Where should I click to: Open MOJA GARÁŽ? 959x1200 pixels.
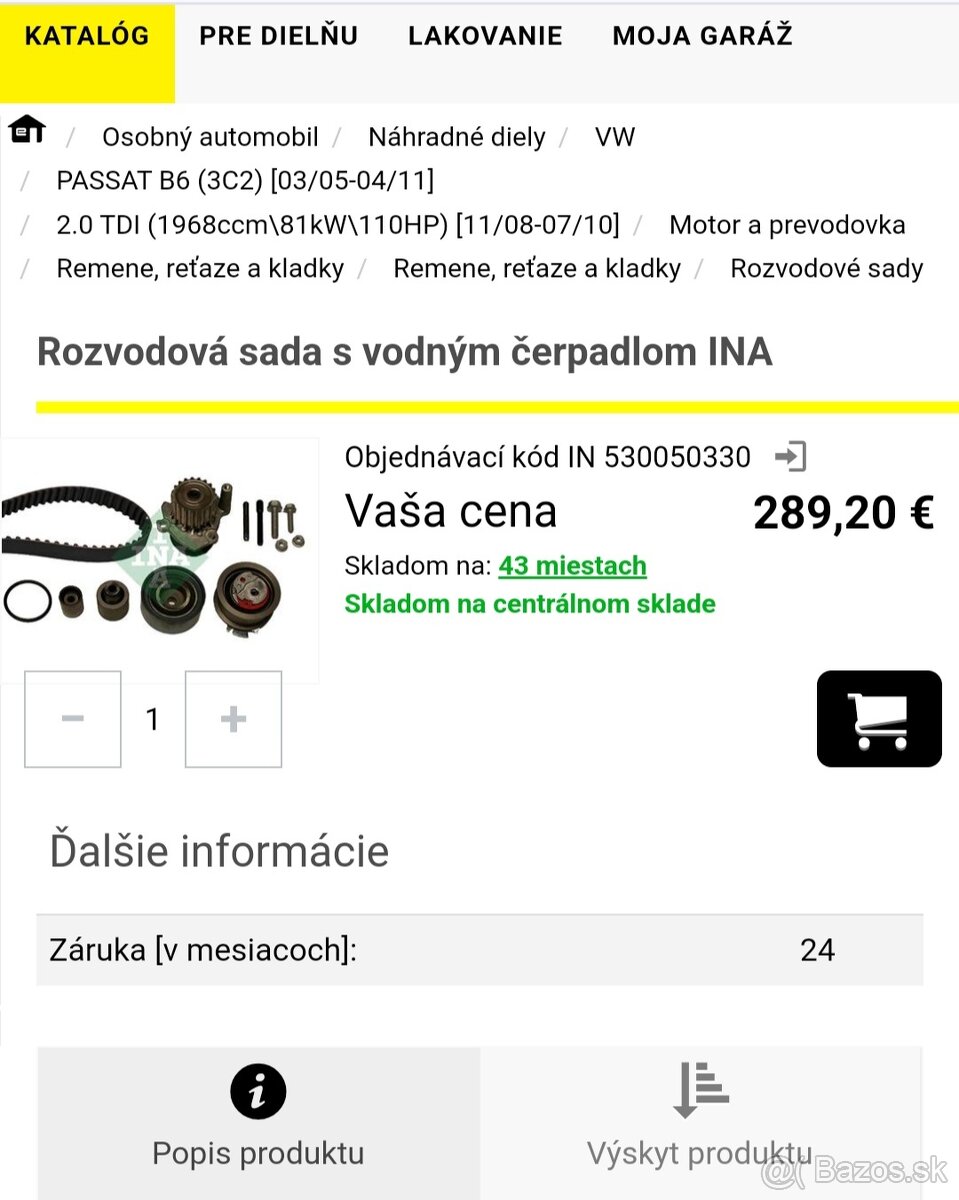point(703,35)
